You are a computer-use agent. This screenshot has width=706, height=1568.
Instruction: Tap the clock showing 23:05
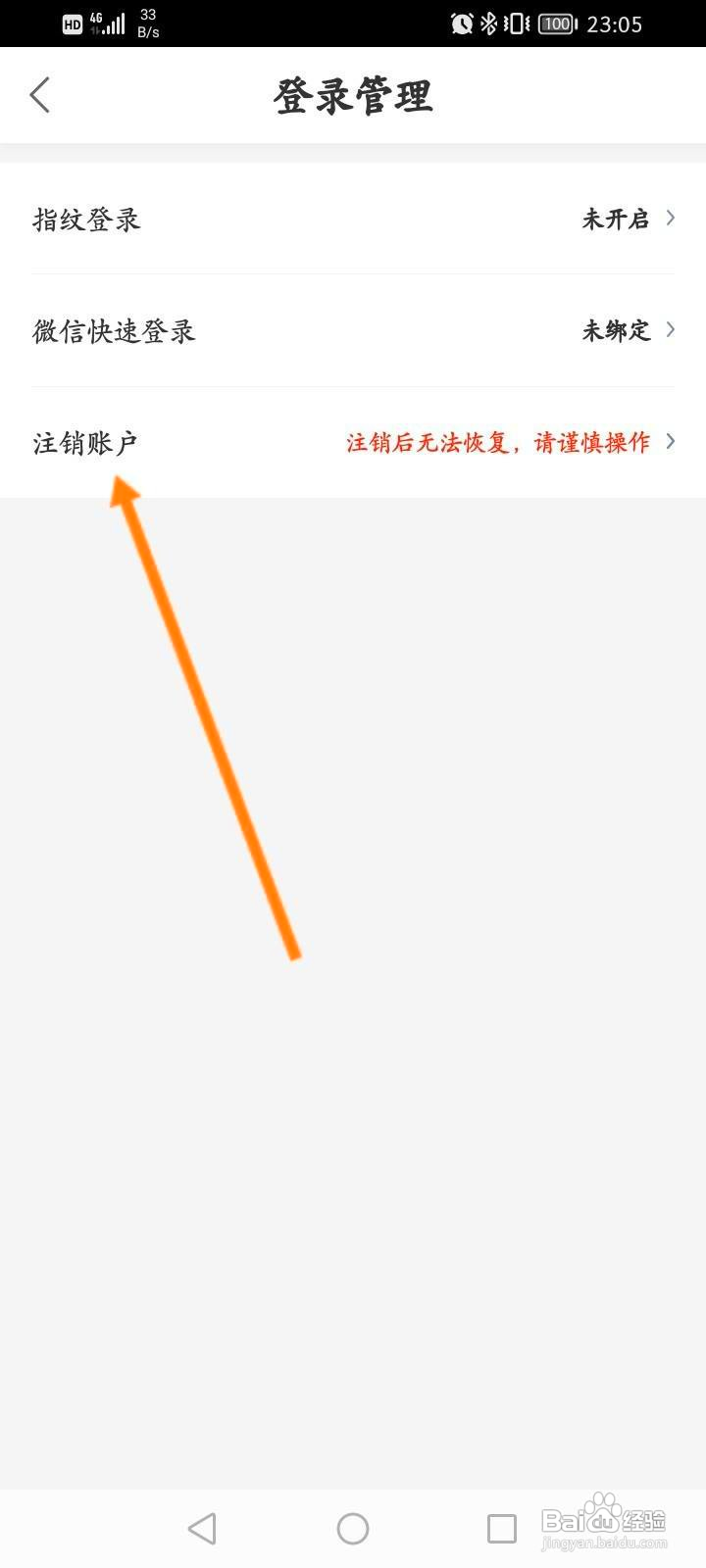point(617,24)
